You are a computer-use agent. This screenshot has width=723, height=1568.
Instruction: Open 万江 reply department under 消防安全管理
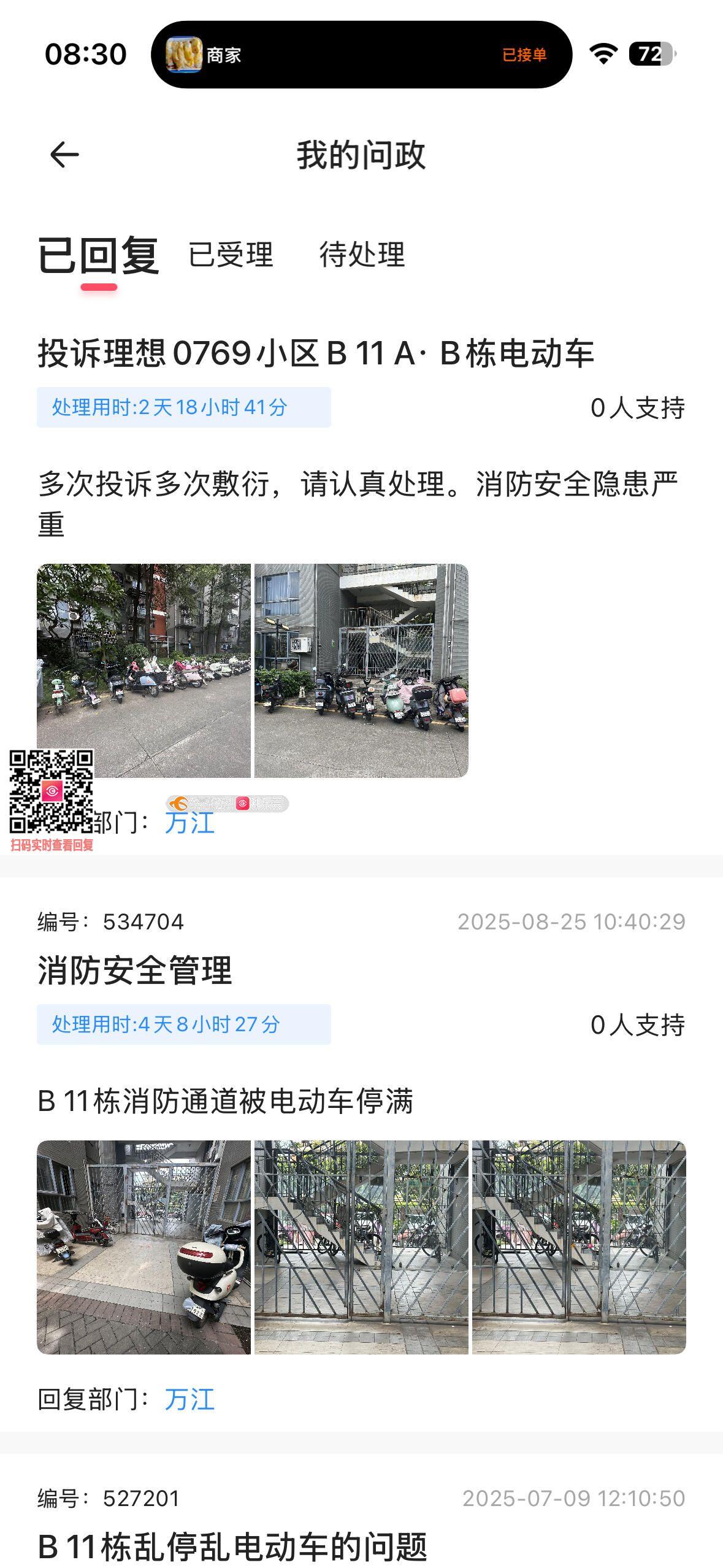point(189,1399)
